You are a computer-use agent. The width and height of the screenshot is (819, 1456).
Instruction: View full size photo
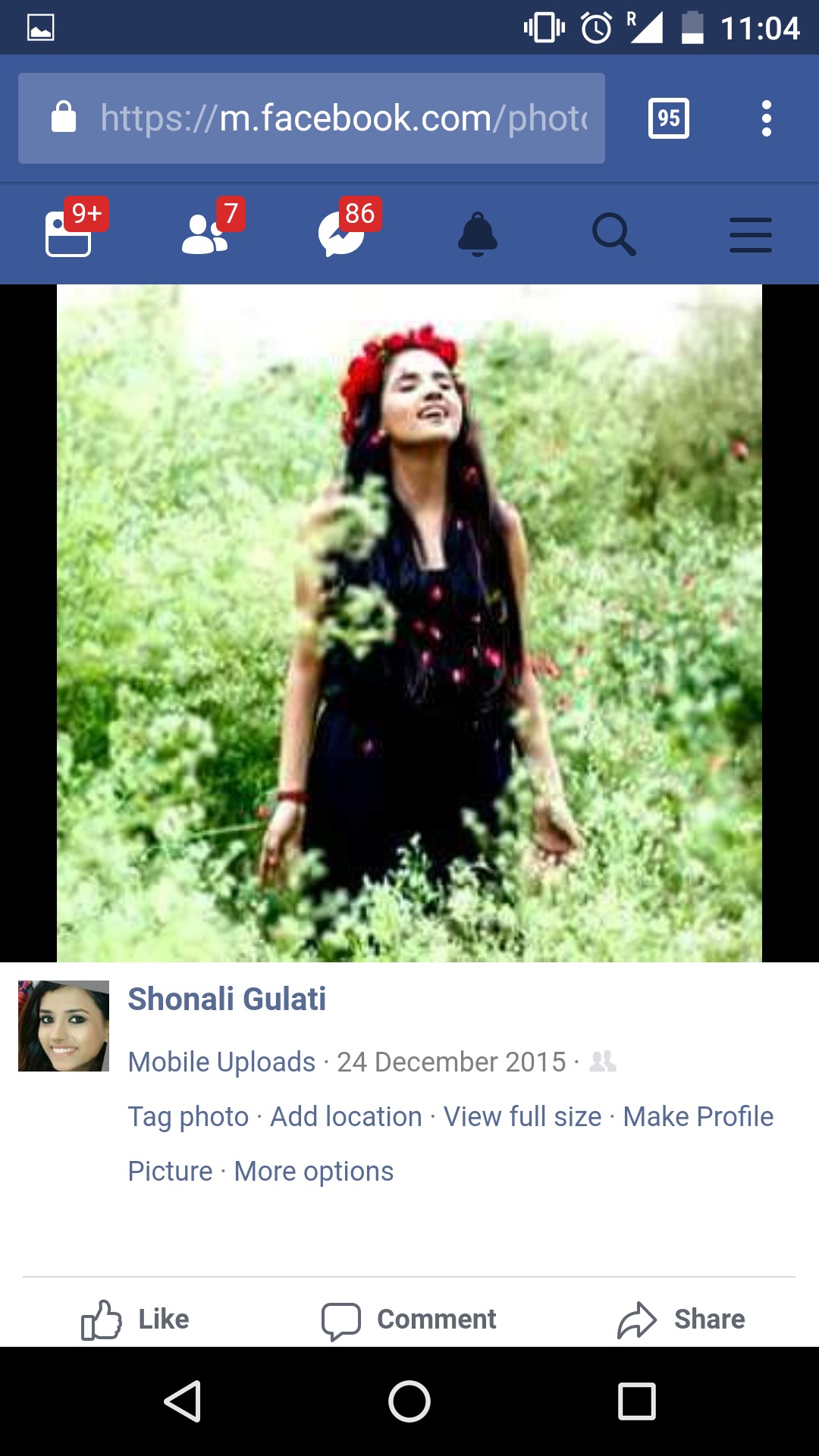(522, 1116)
